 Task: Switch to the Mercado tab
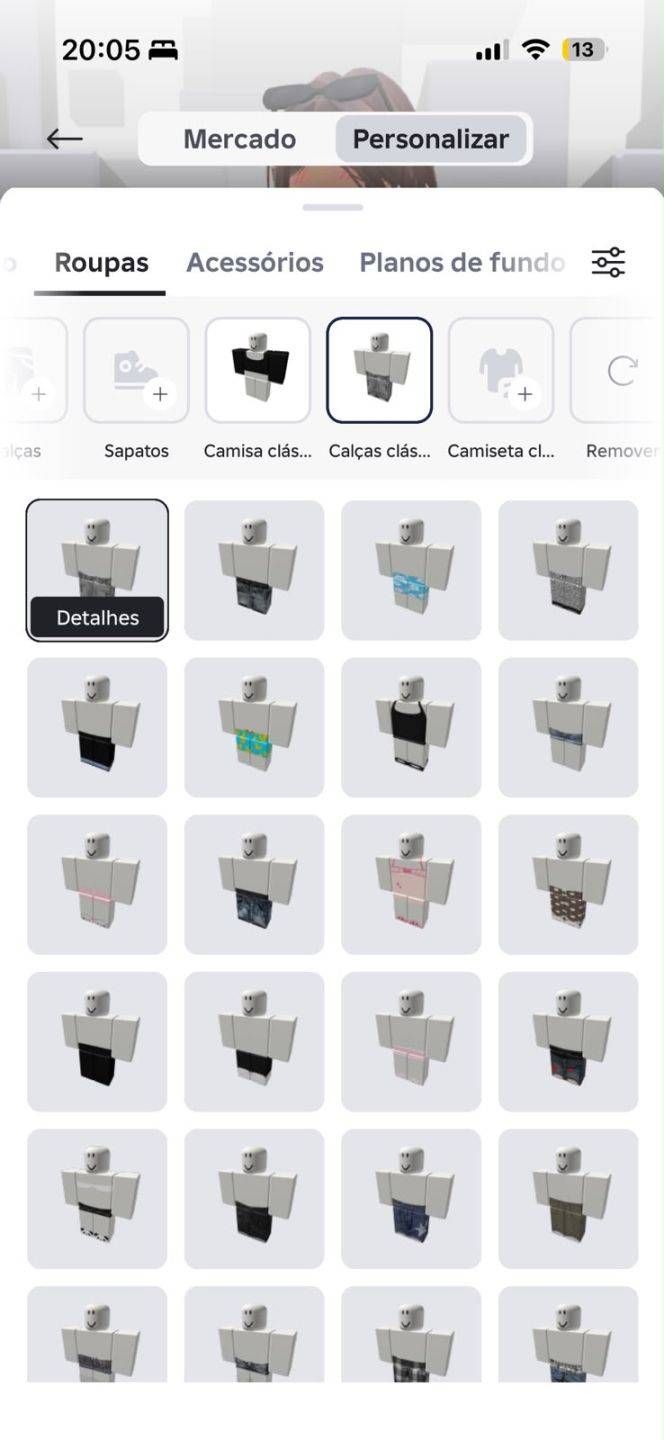pyautogui.click(x=239, y=139)
